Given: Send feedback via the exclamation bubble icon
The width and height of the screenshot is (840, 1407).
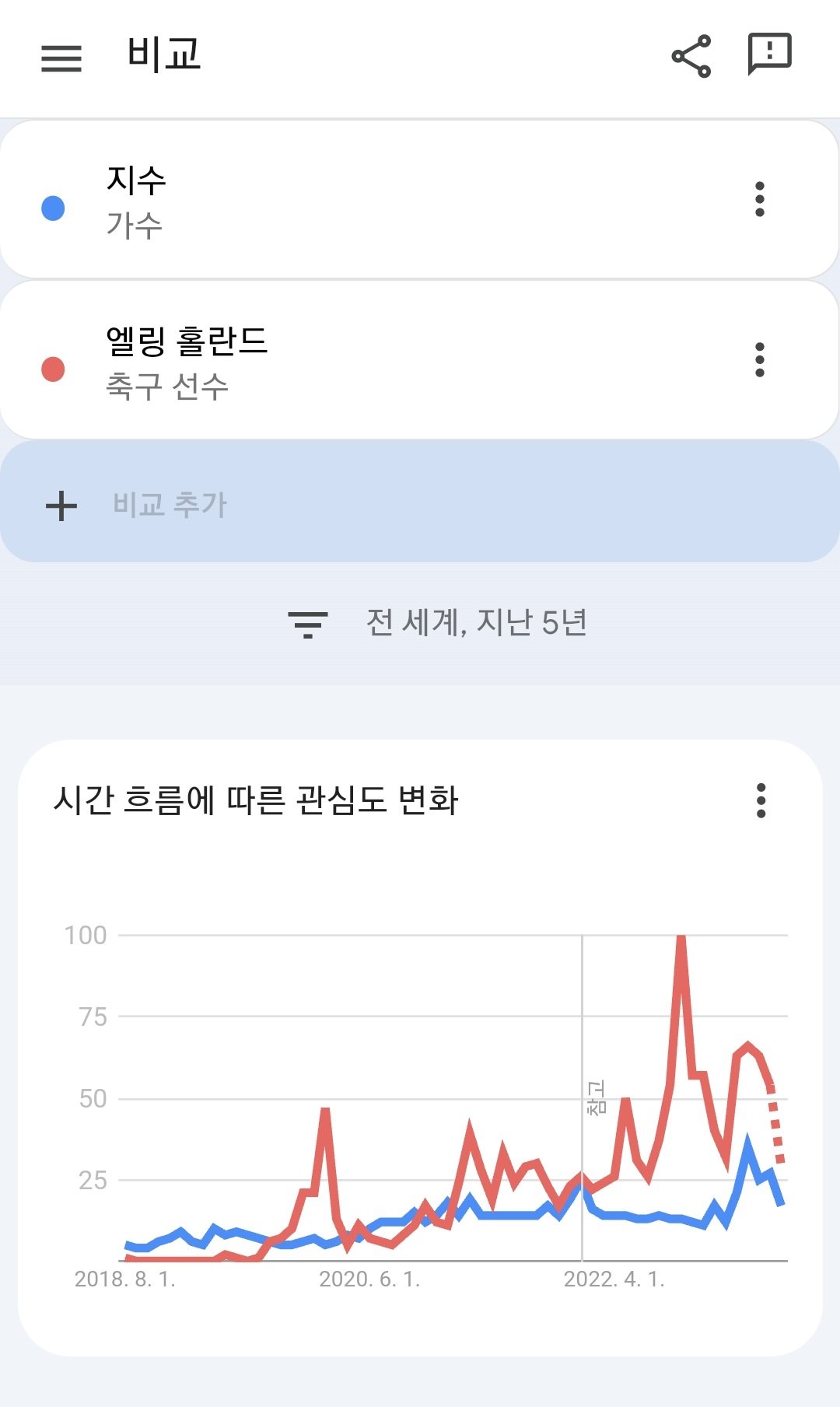Looking at the screenshot, I should tap(769, 54).
